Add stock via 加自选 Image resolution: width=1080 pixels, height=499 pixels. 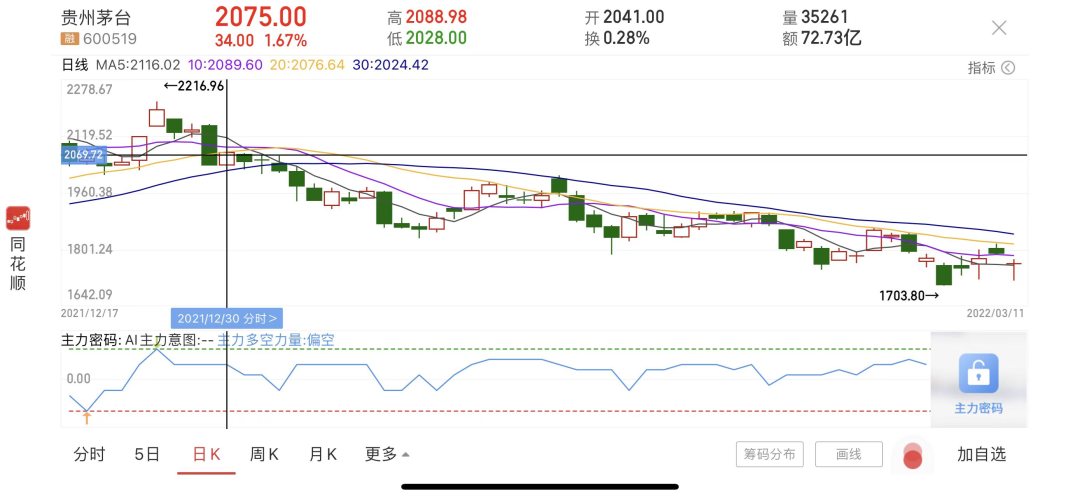tap(980, 454)
